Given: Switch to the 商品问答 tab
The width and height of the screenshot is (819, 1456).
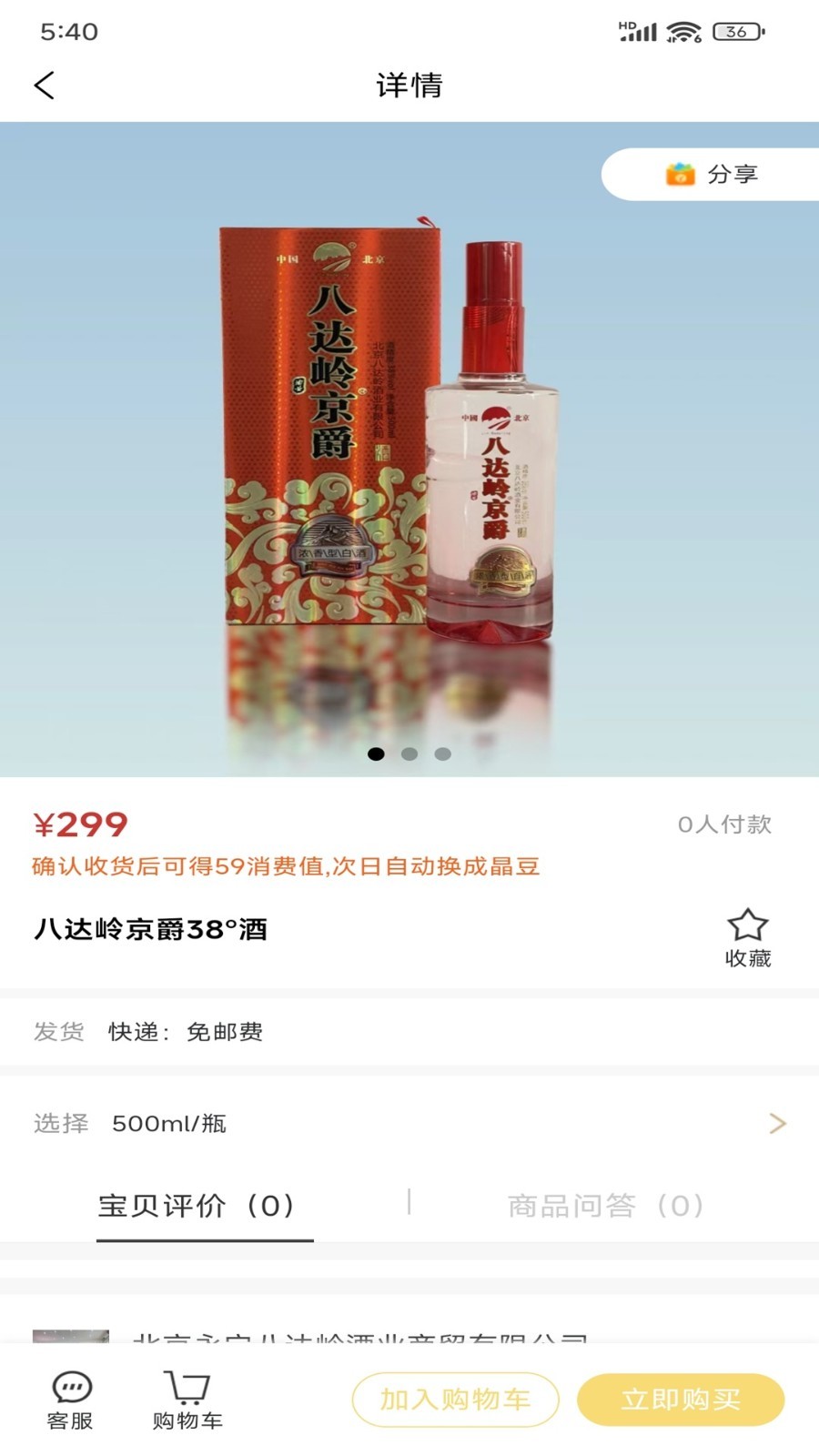Looking at the screenshot, I should click(x=606, y=1206).
